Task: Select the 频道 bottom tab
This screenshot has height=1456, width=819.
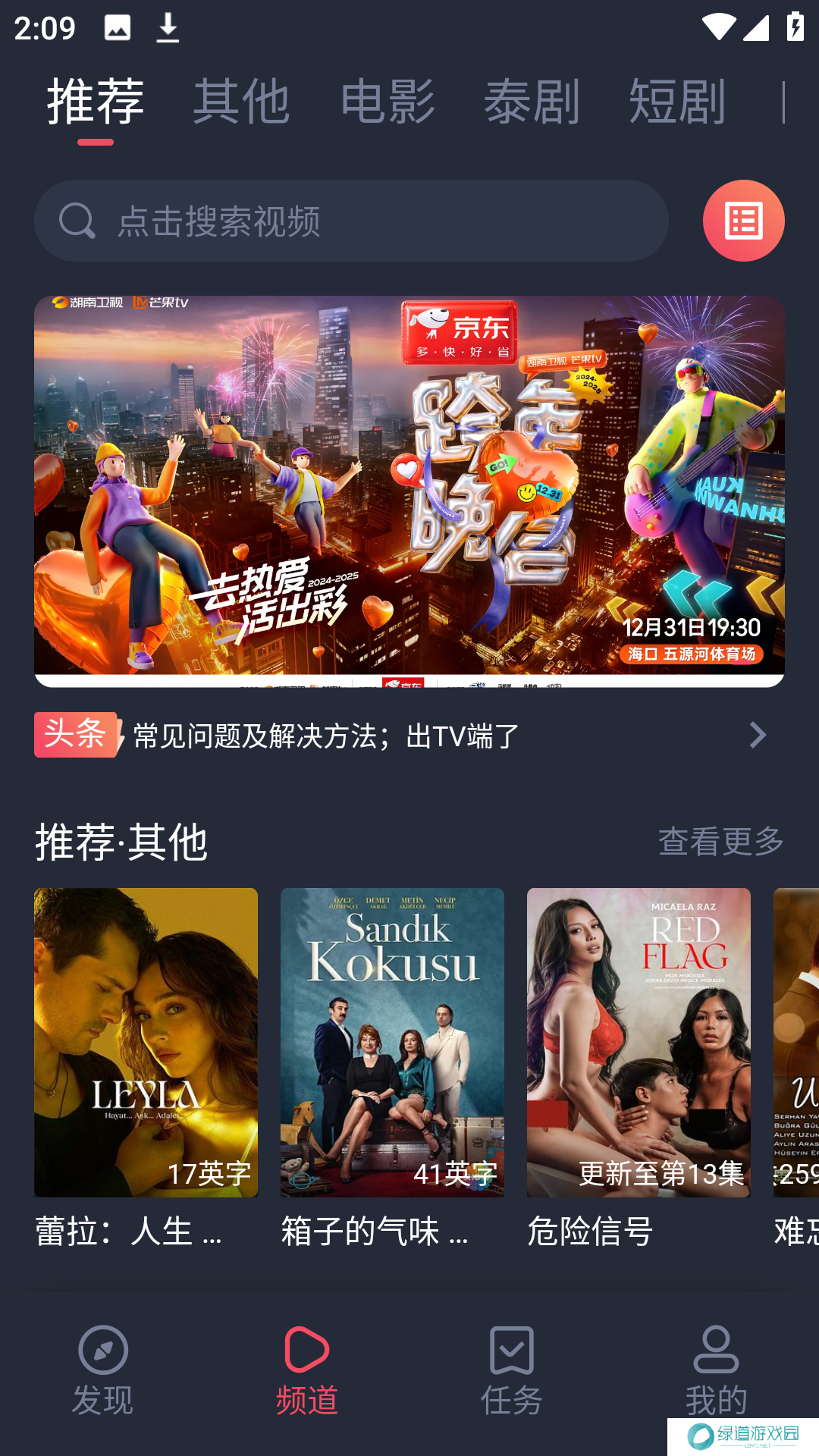Action: pyautogui.click(x=307, y=1370)
